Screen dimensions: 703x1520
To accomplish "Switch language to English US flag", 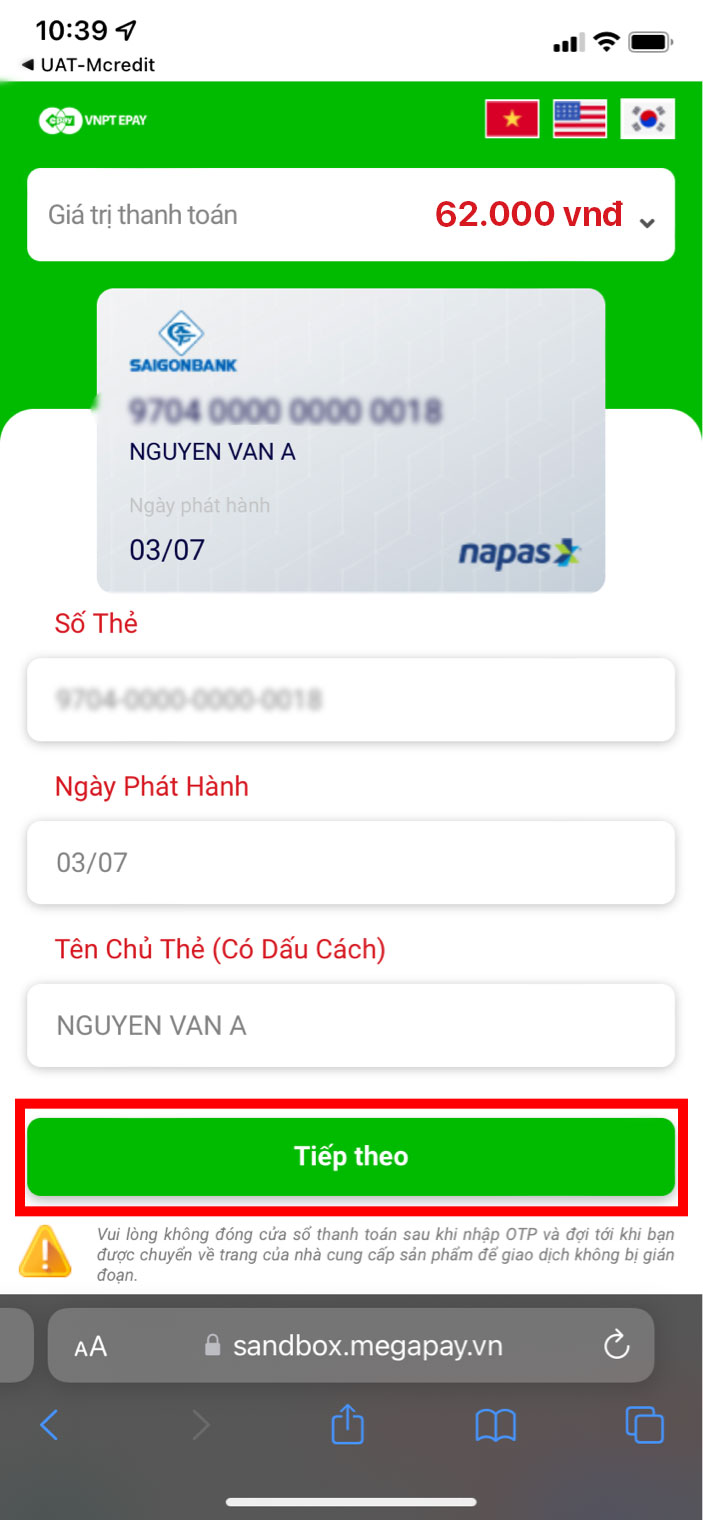I will pyautogui.click(x=580, y=119).
